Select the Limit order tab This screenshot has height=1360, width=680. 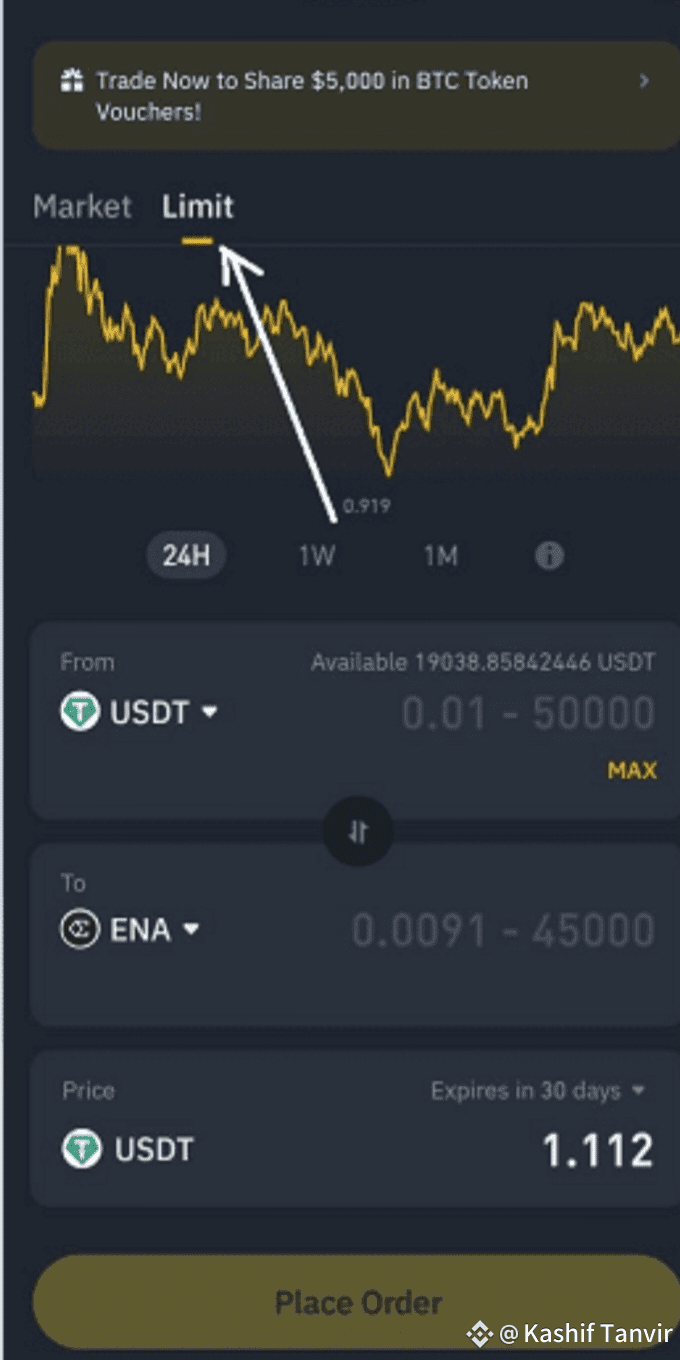[x=198, y=207]
